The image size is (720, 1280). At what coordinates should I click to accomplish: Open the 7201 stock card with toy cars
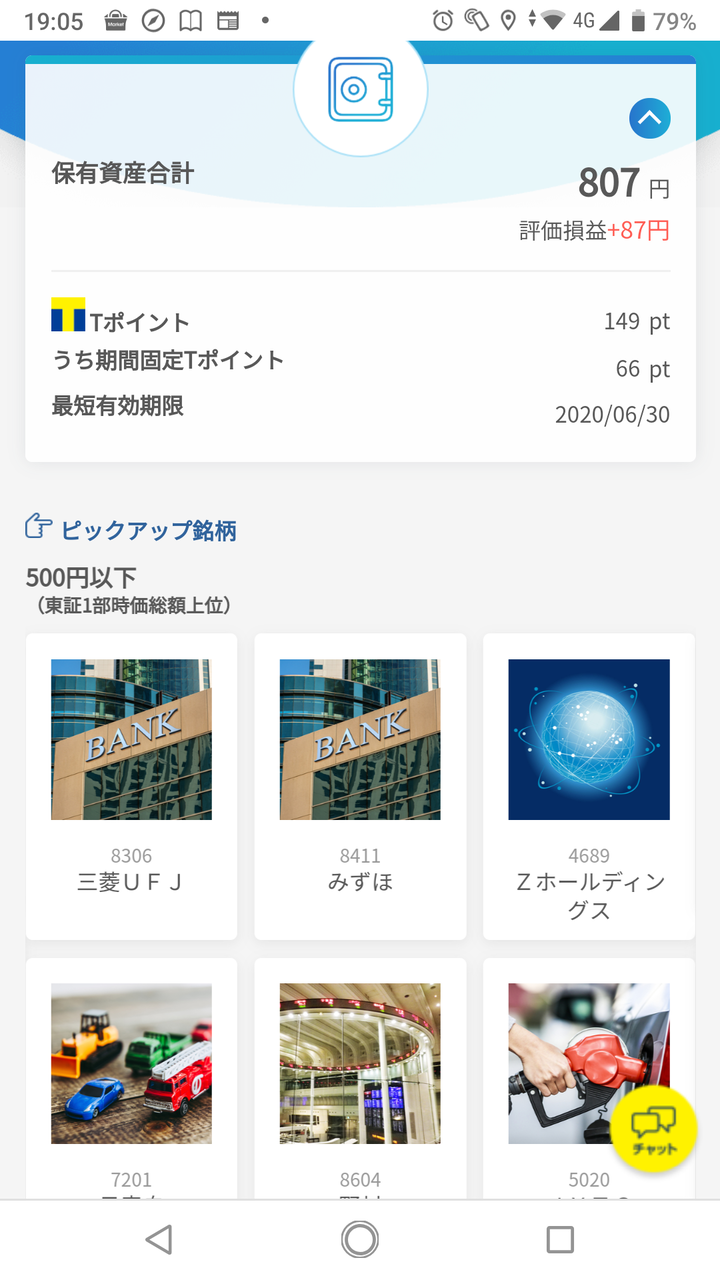coord(131,1079)
